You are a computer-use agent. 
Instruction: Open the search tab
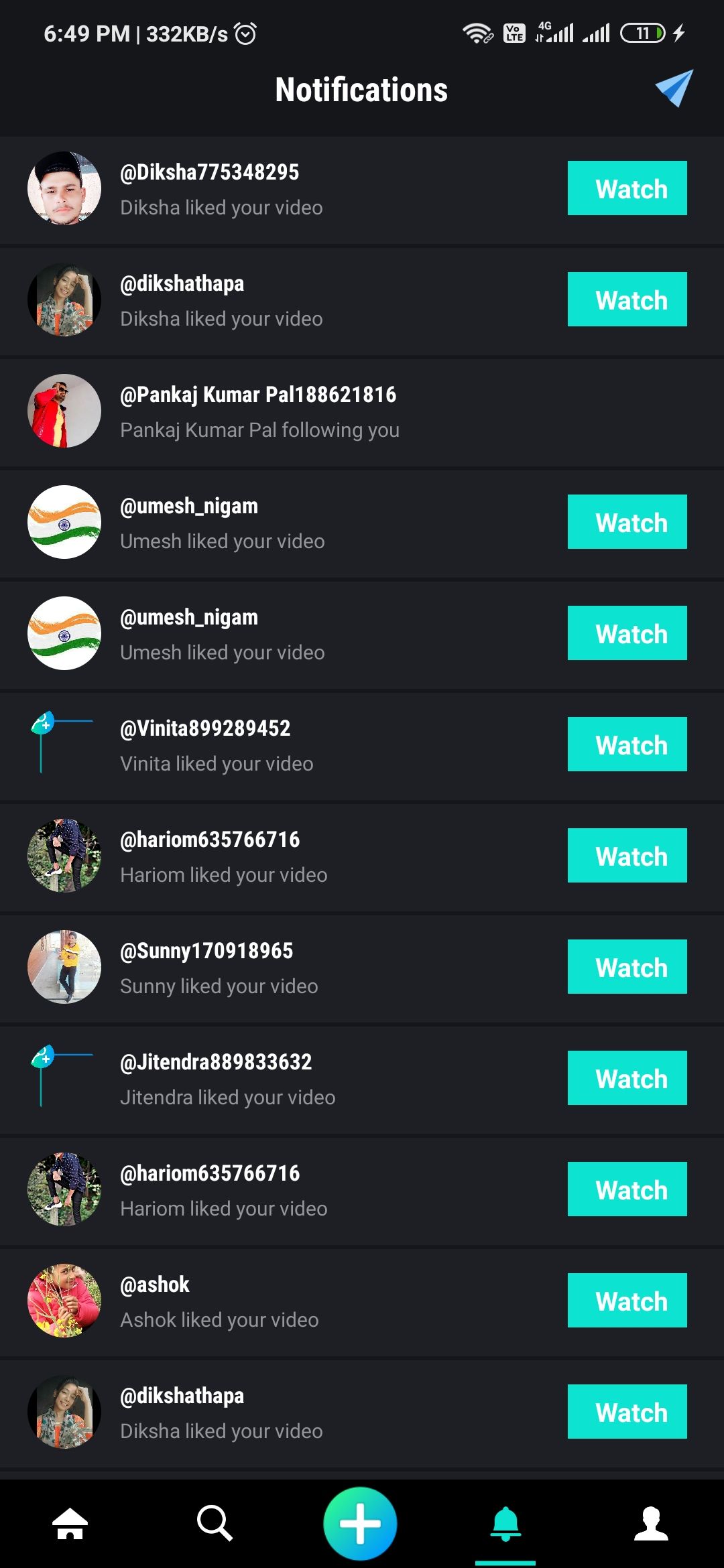coord(215,1524)
